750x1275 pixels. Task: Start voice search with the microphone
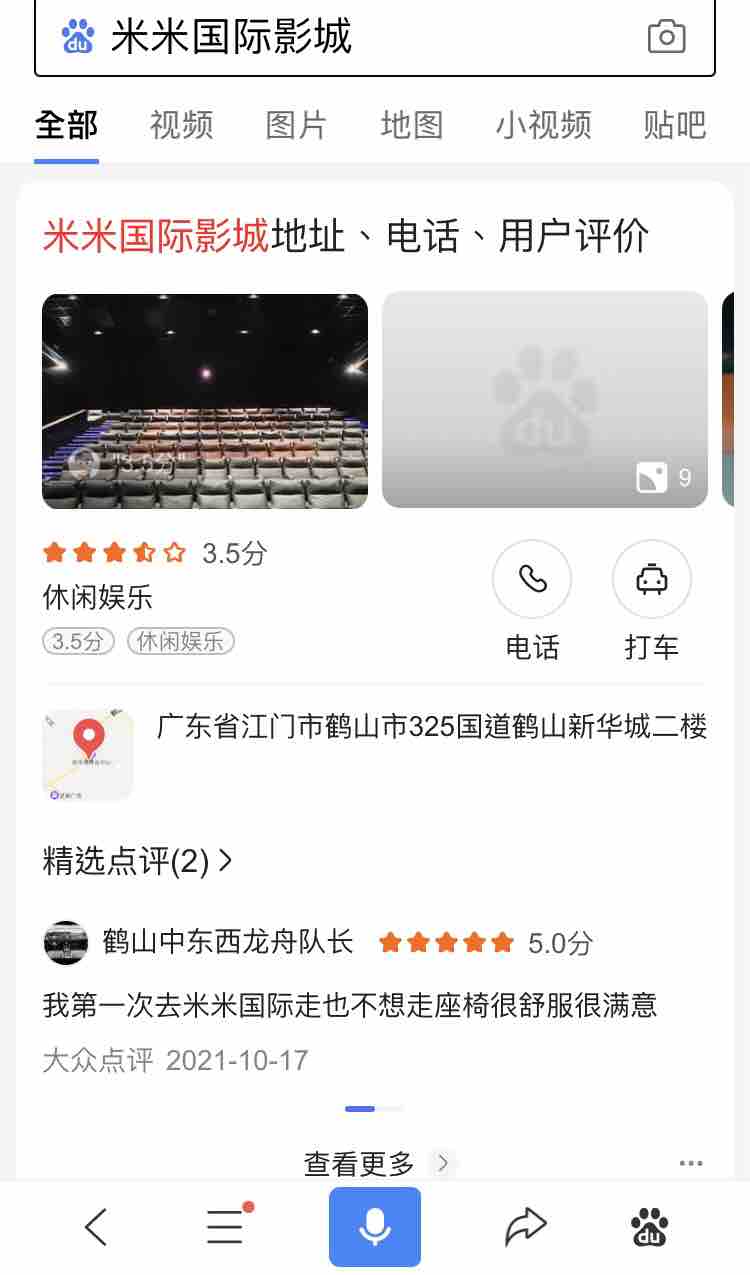[x=375, y=1227]
